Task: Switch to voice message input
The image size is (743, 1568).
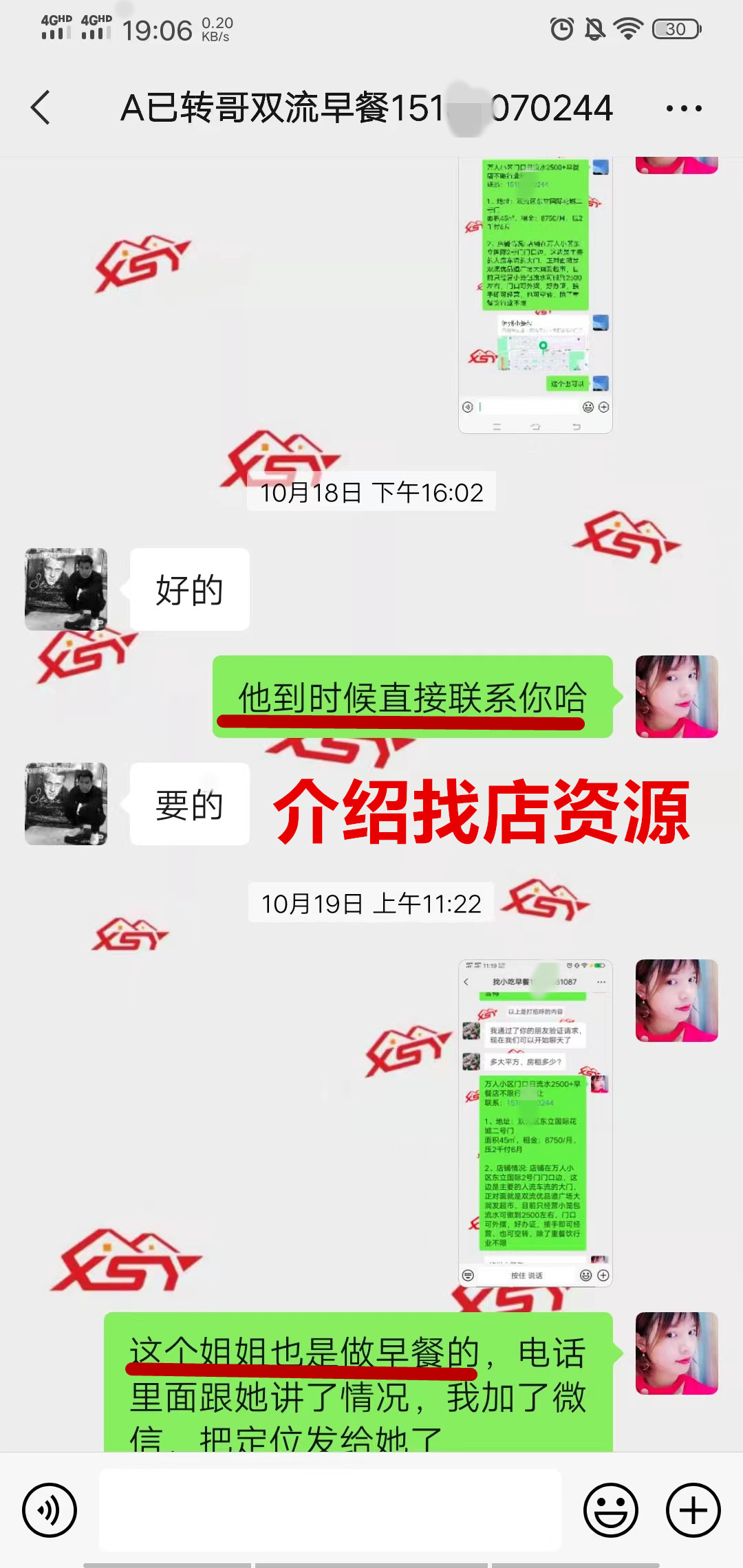Action: click(x=50, y=1510)
